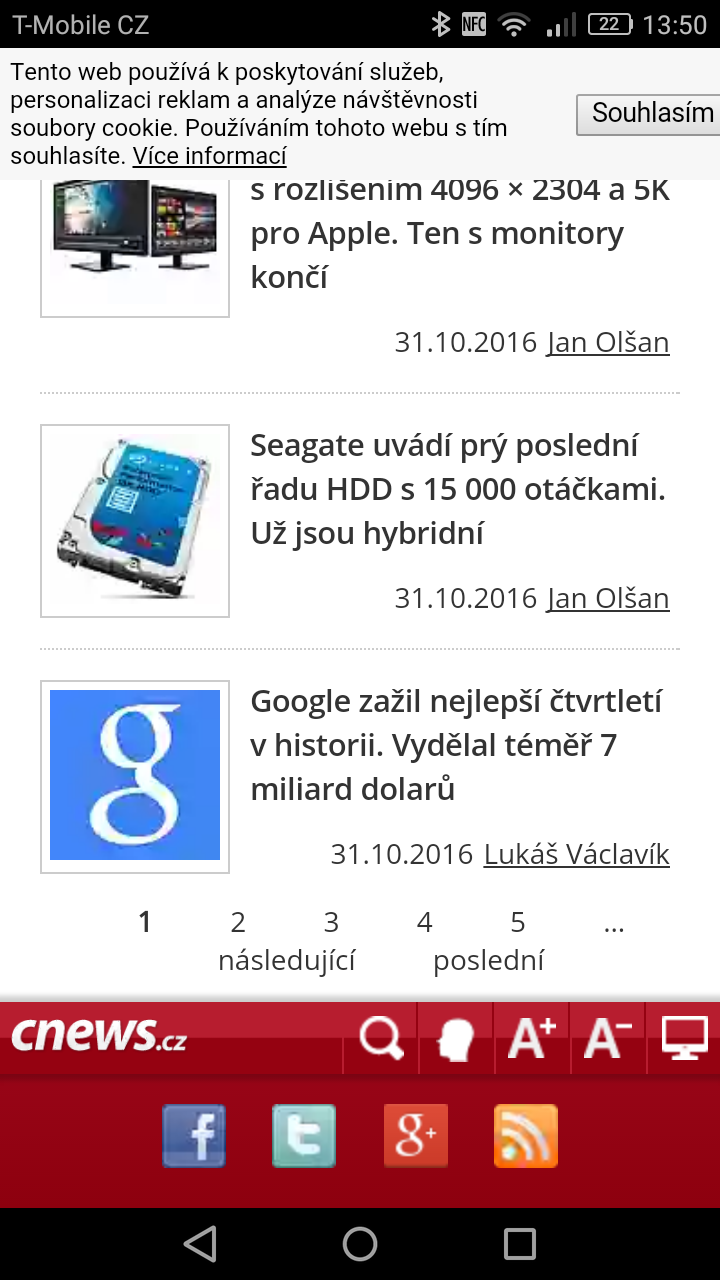
Task: Go back using the system back button
Action: pyautogui.click(x=201, y=1244)
